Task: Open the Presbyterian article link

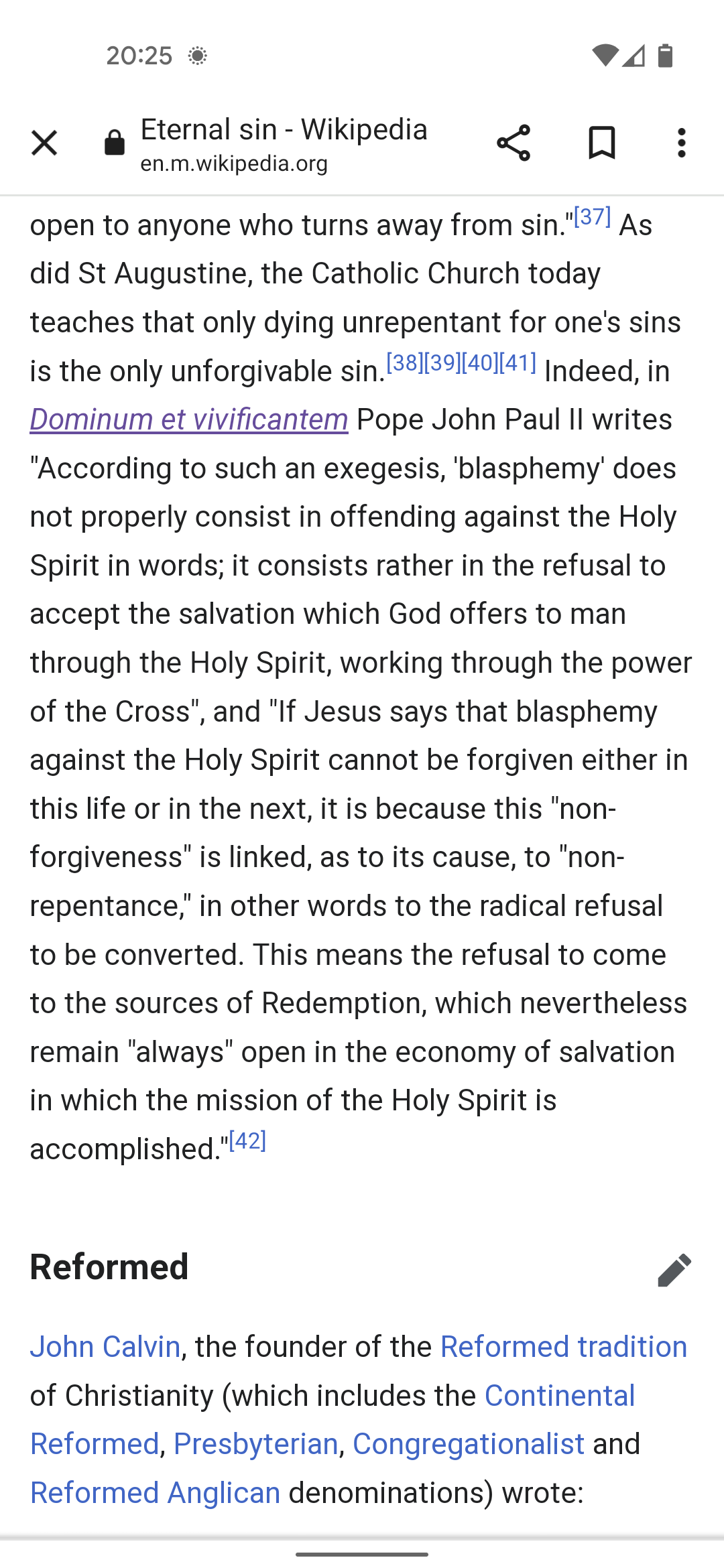Action: click(256, 1444)
